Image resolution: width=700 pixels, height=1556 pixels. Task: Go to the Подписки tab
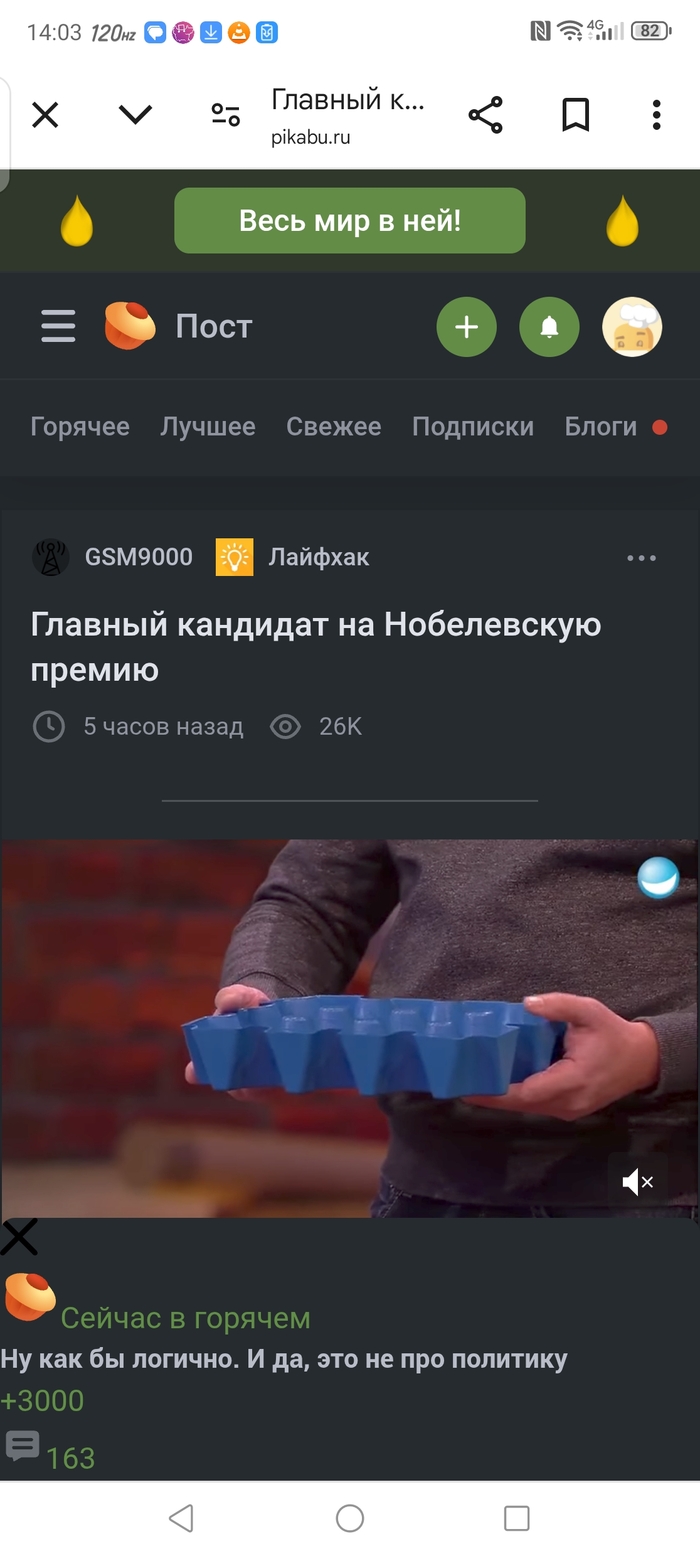click(x=473, y=427)
